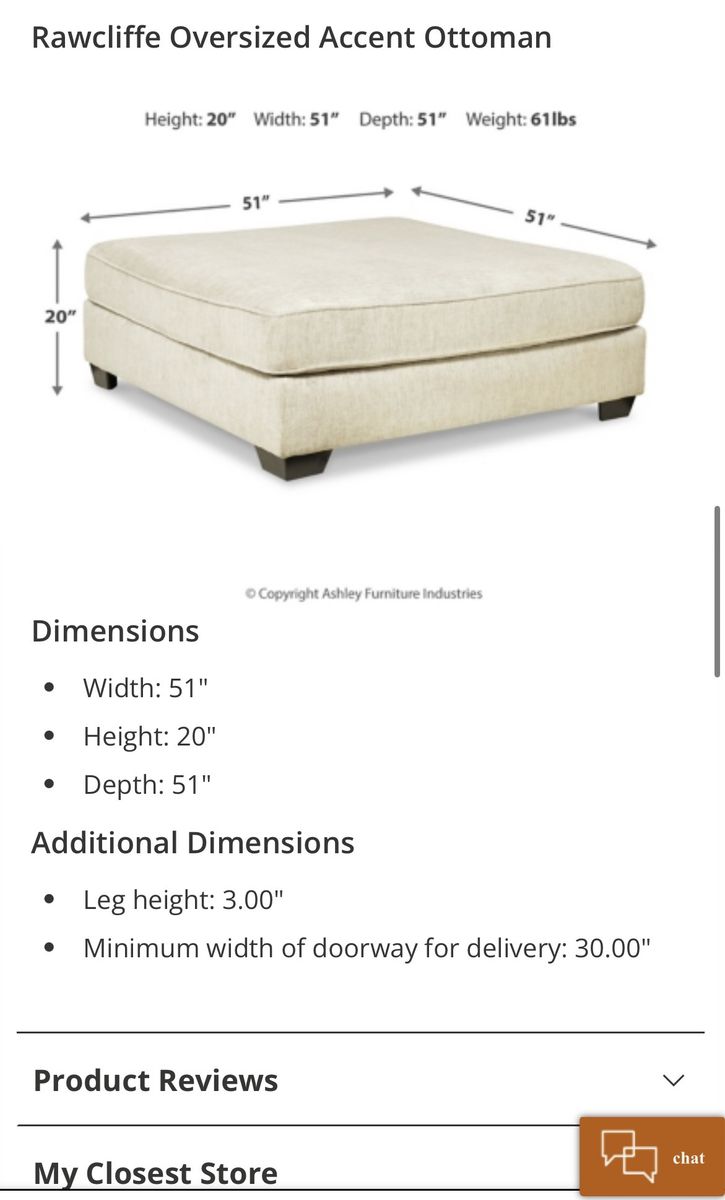Expand the My Closest Store section

coord(156,1173)
